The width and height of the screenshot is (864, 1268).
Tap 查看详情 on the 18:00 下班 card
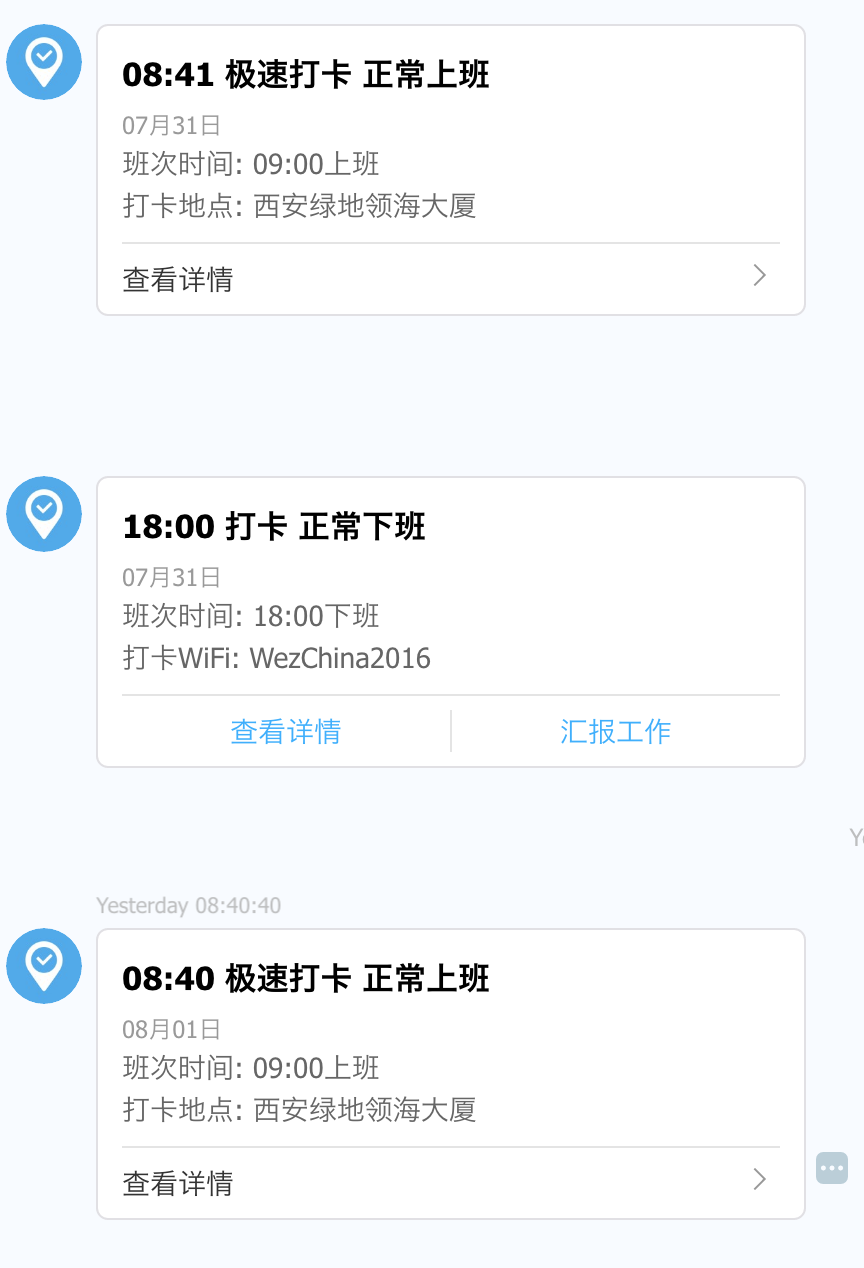tap(286, 731)
